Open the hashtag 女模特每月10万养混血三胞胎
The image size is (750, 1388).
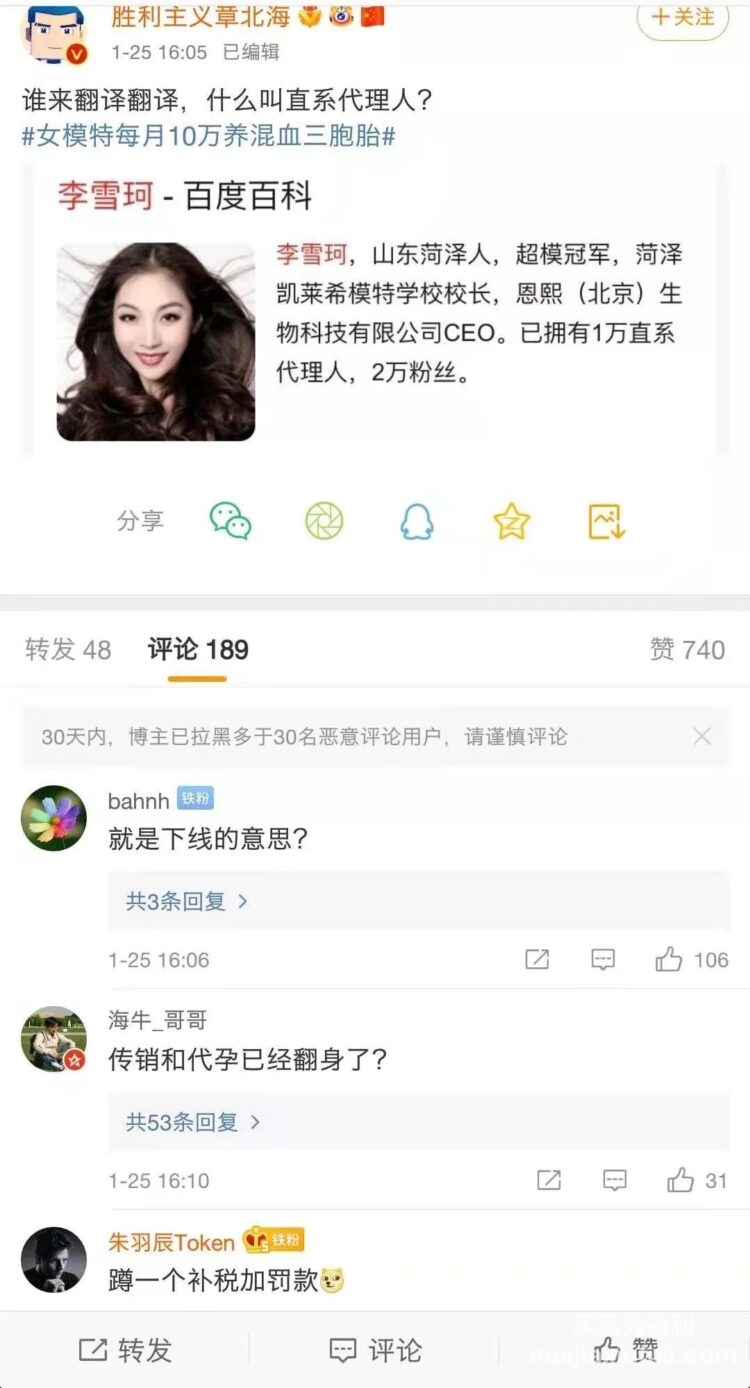click(x=208, y=137)
